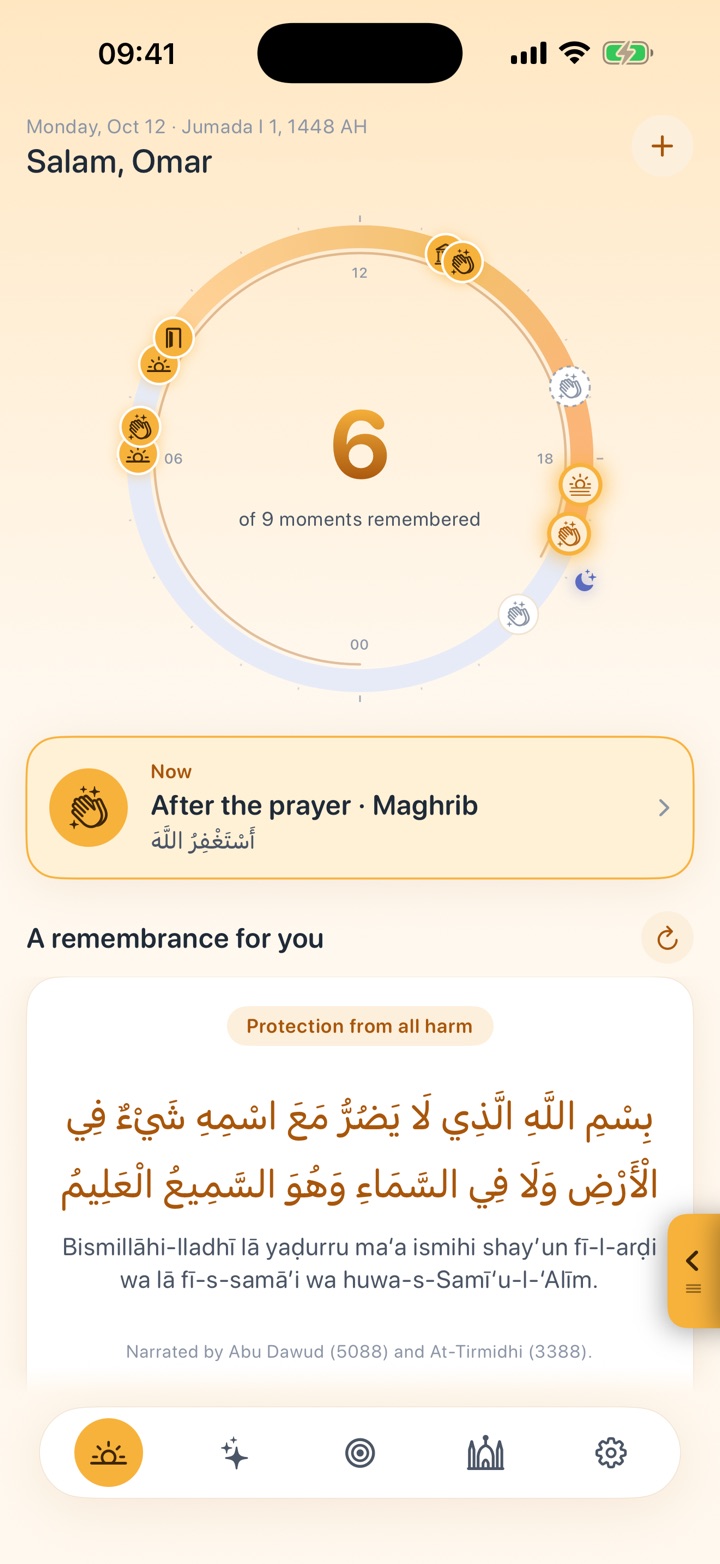Switch to the sparkles tab
Screen dimensions: 720x1564
pos(235,1452)
